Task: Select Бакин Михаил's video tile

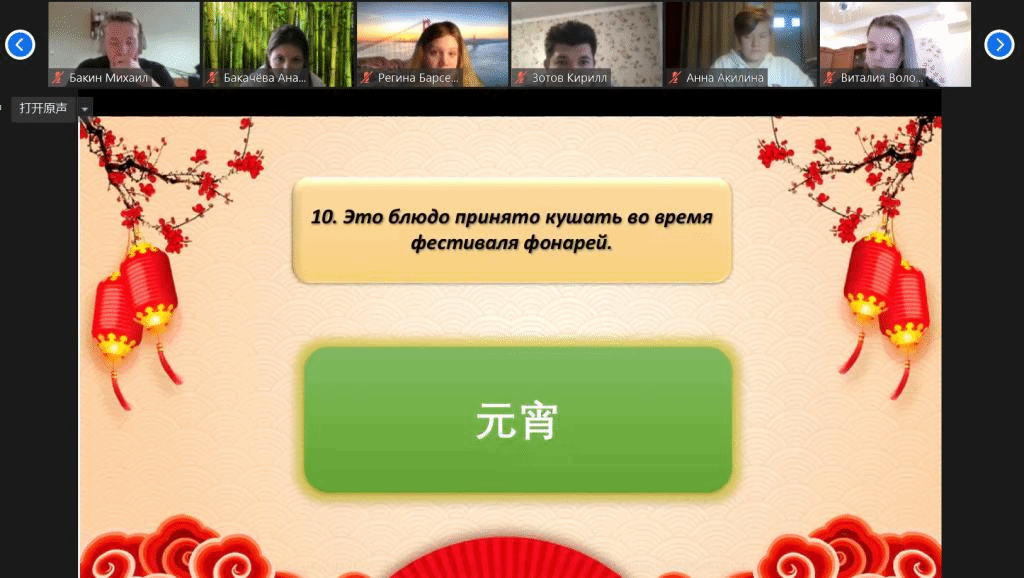Action: 124,44
